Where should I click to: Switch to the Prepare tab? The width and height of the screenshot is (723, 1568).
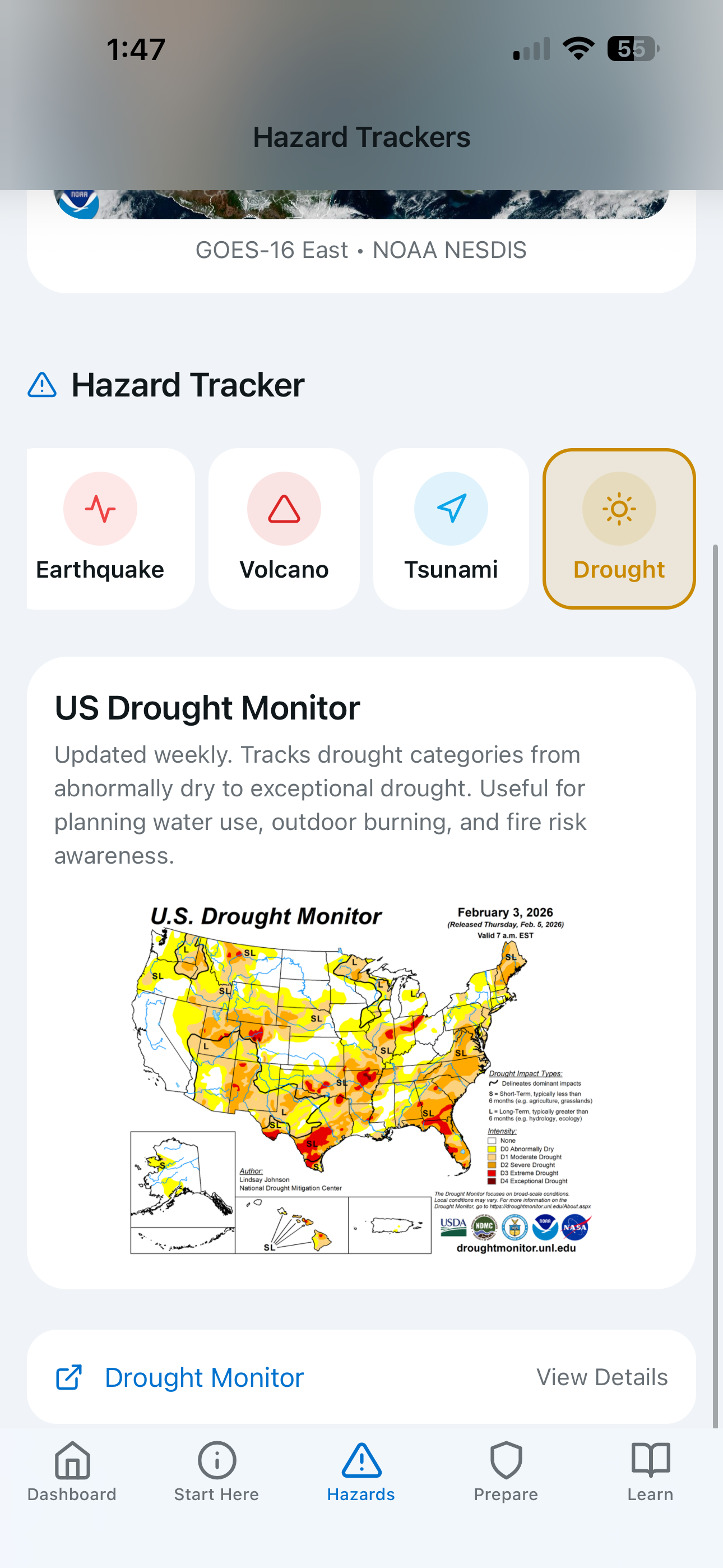[x=506, y=1479]
